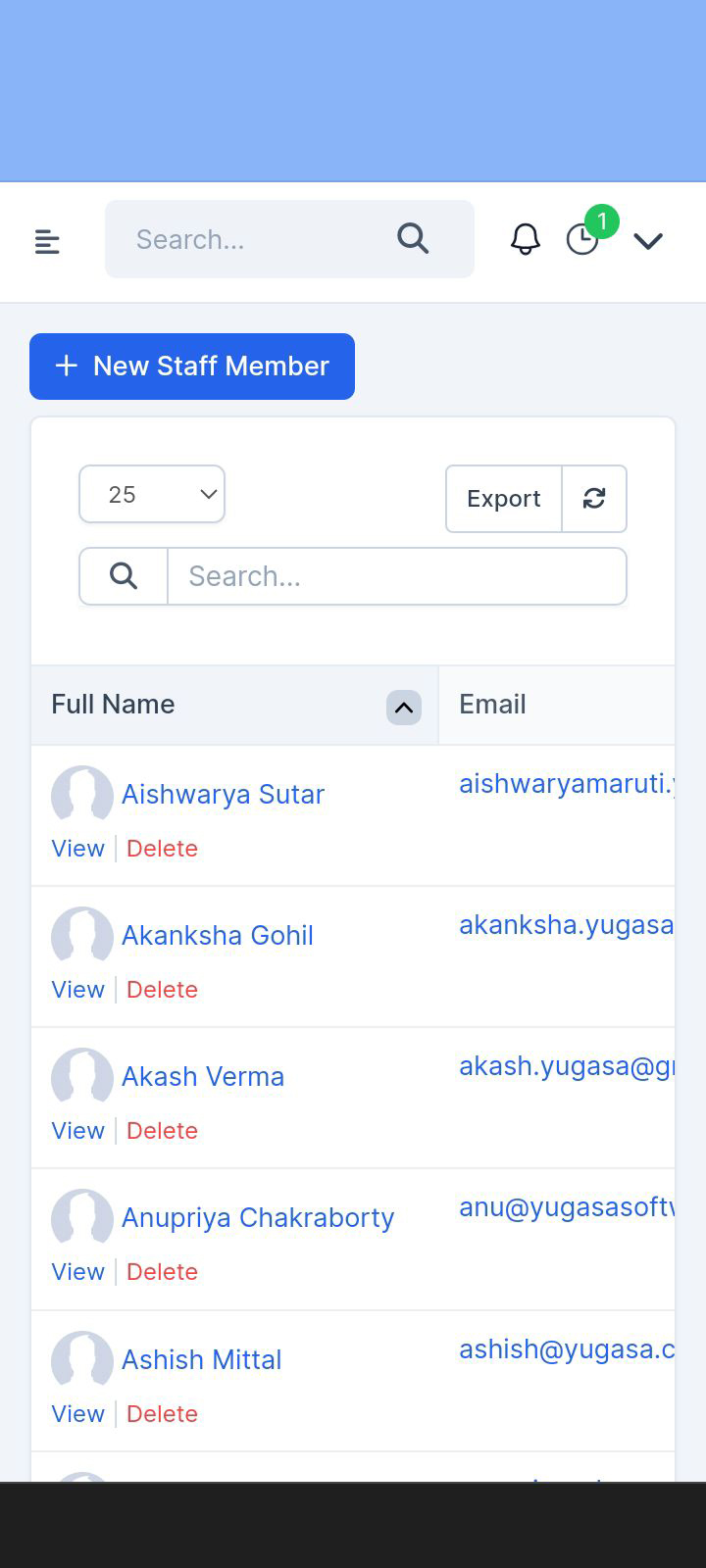Click the sort chevron in the Full Name header
706x1568 pixels.
click(403, 707)
